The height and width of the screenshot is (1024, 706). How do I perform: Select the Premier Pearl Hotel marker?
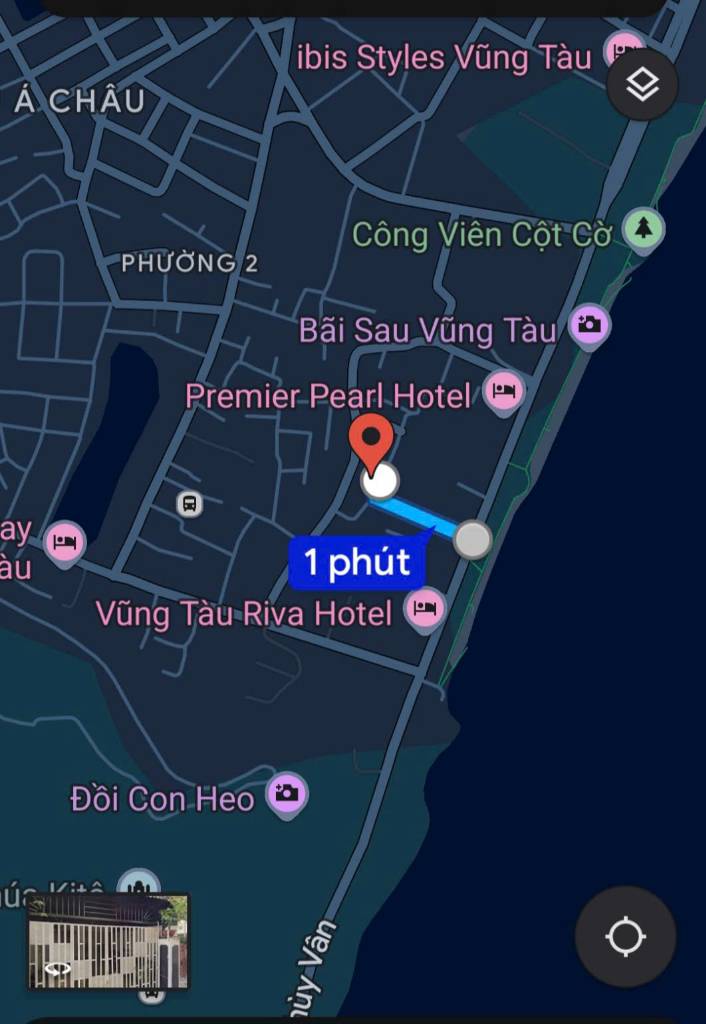504,392
